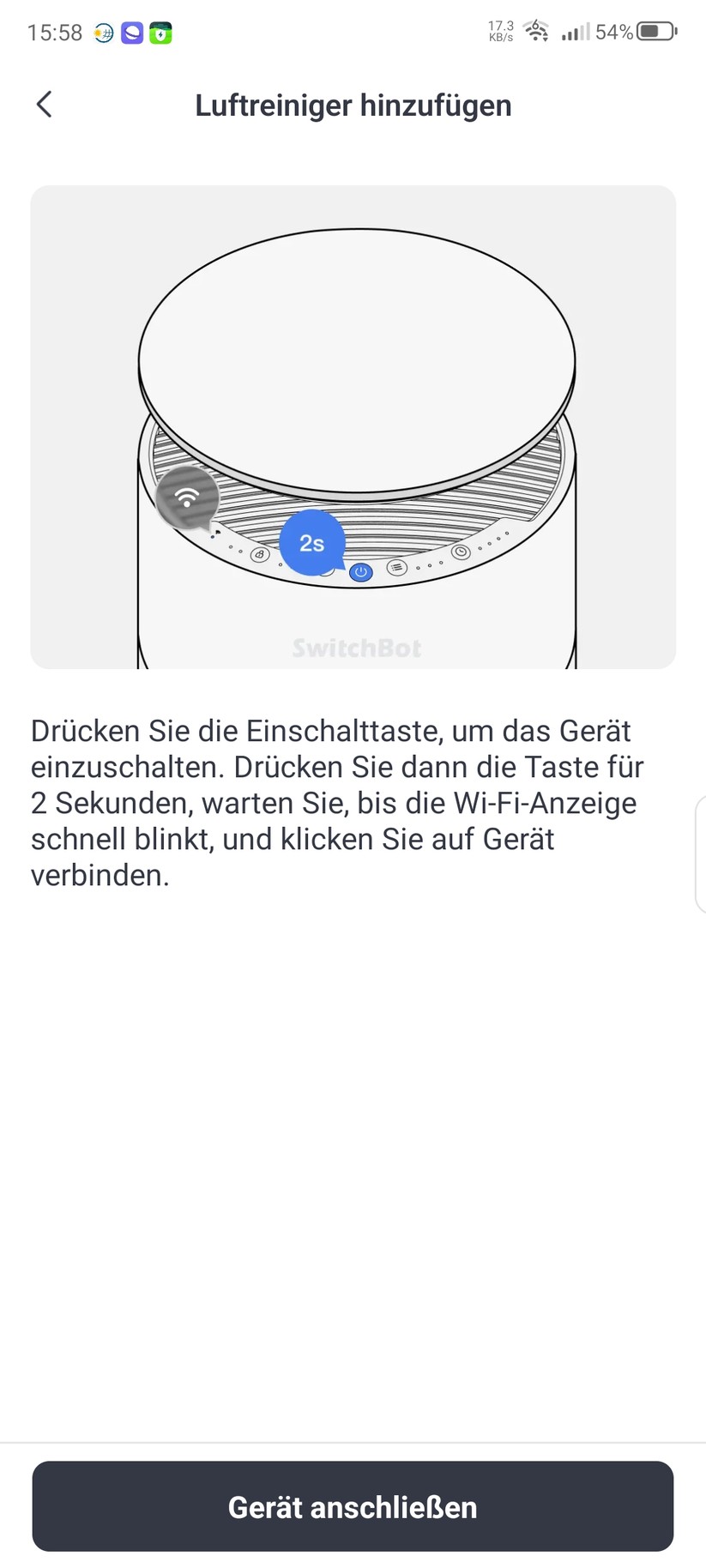Tap the blue messaging notification icon

coord(130,33)
